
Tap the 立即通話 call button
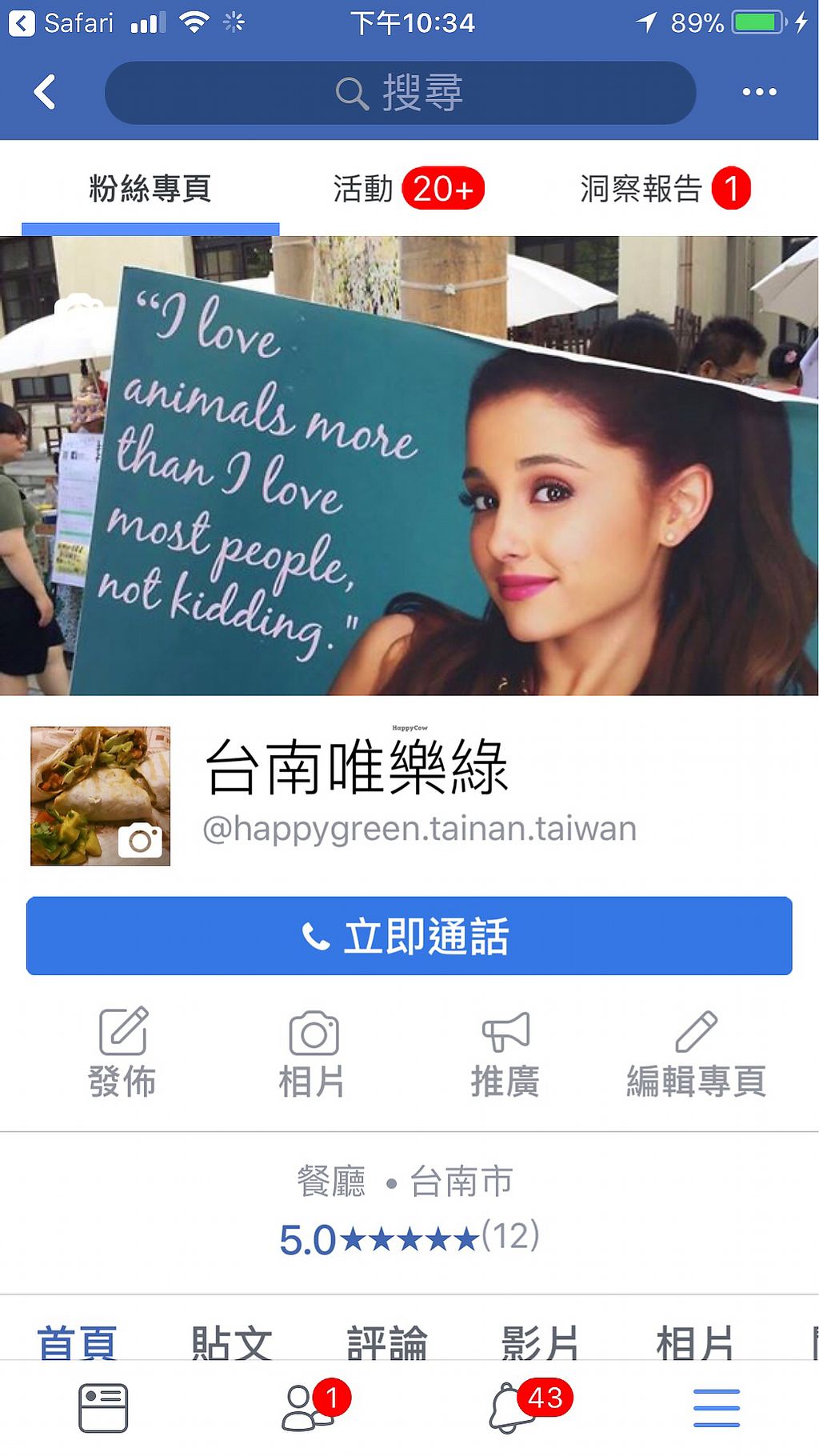[409, 936]
